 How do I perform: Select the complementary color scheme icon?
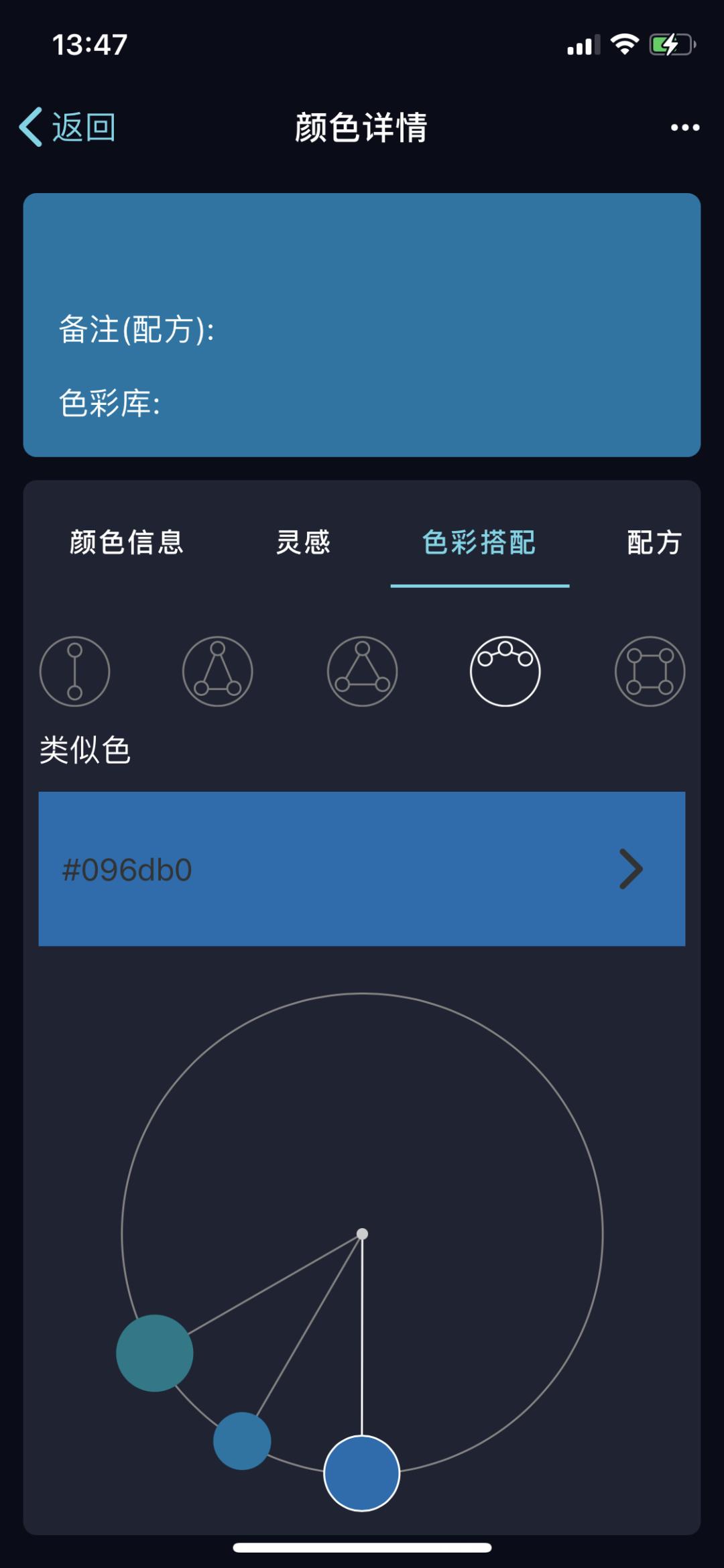pyautogui.click(x=75, y=670)
